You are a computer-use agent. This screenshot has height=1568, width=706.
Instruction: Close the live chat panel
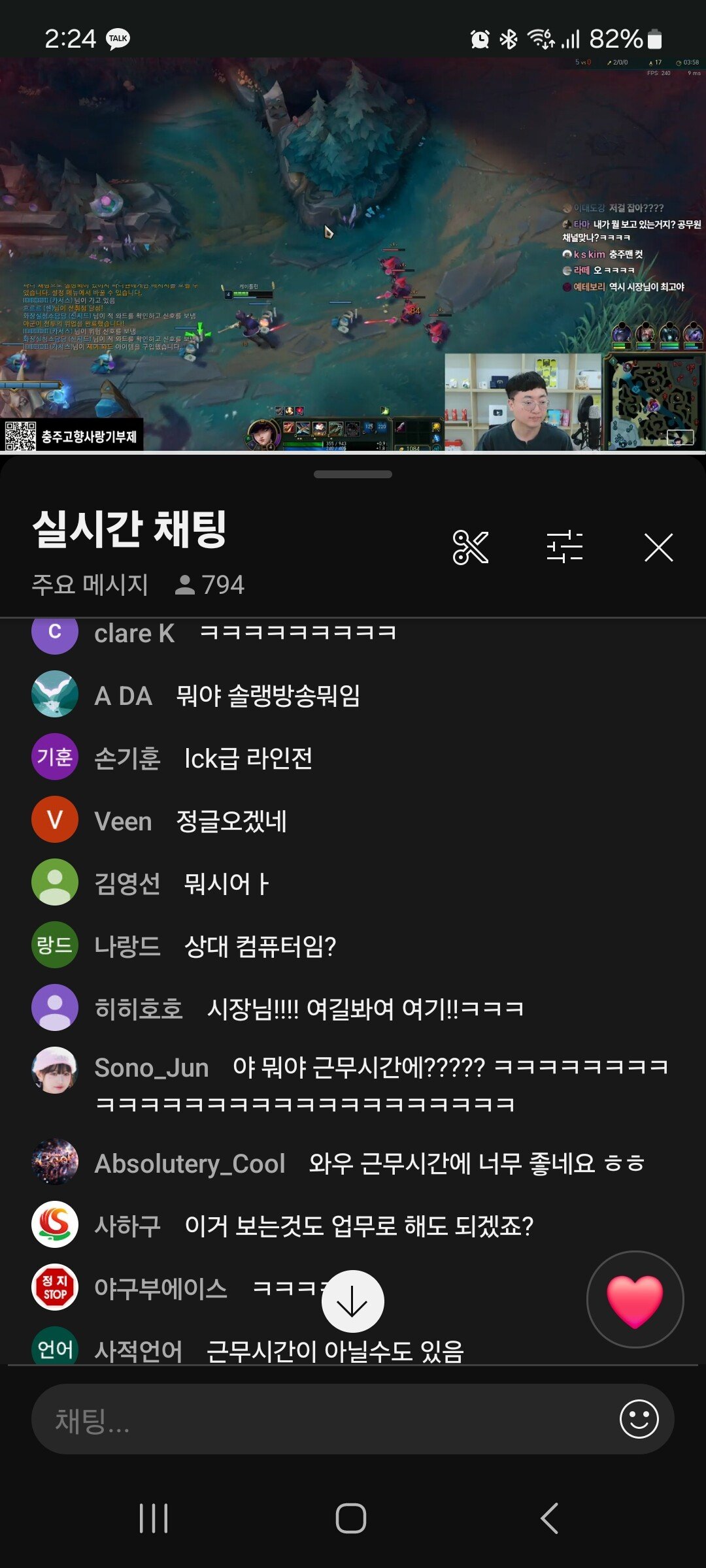658,547
